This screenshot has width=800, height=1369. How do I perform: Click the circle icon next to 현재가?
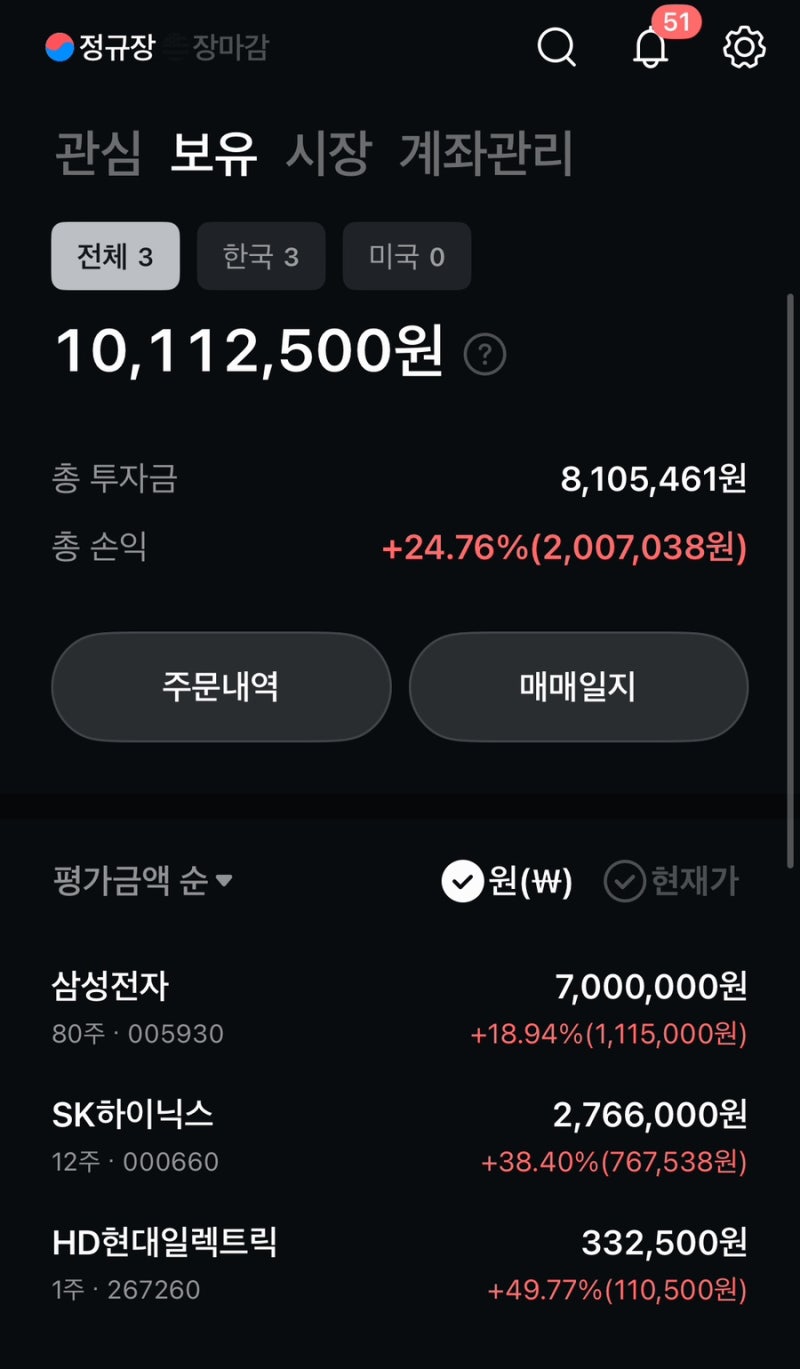pyautogui.click(x=625, y=882)
